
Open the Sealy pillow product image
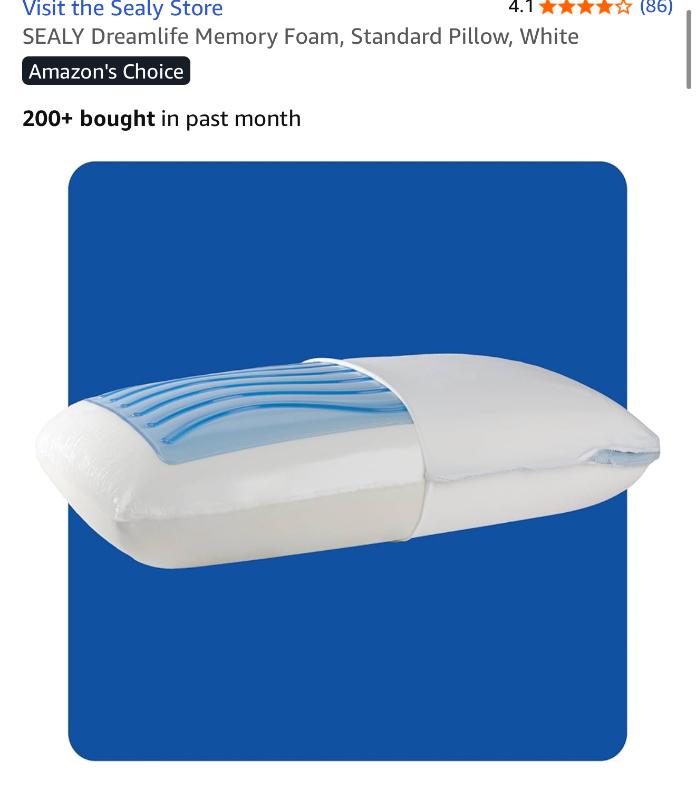[347, 460]
